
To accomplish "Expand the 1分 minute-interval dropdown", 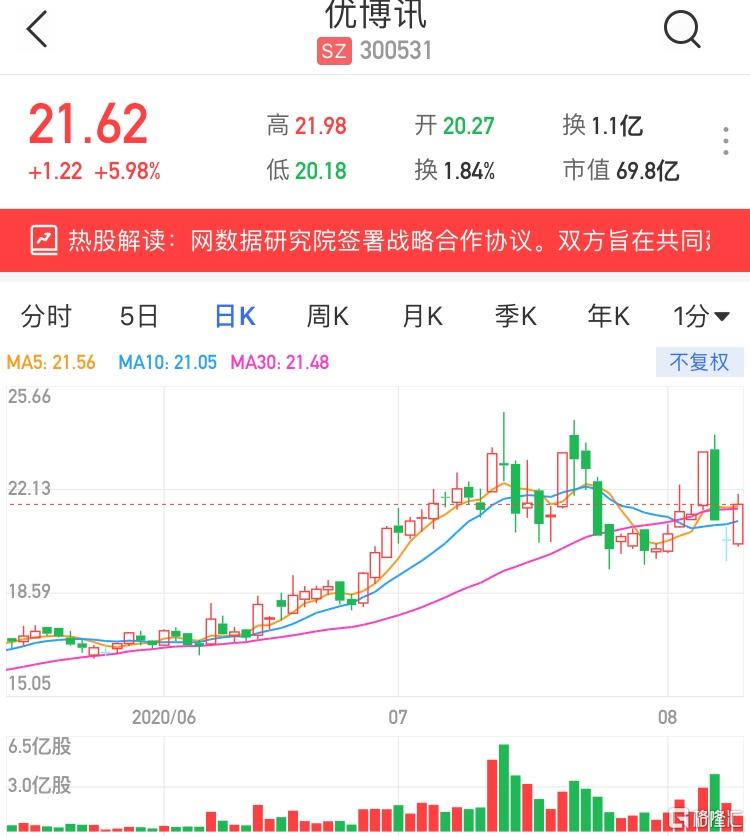I will (701, 317).
